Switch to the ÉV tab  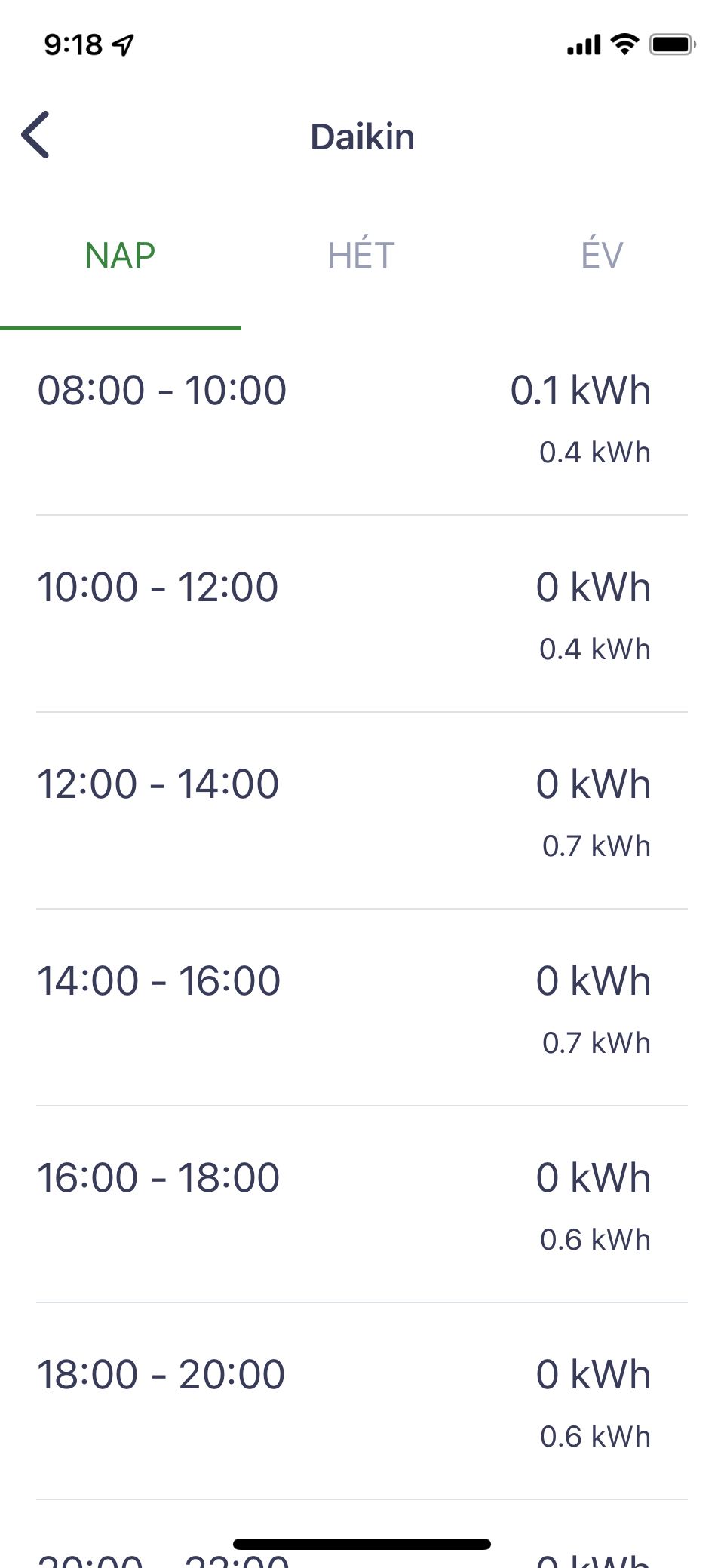tap(602, 256)
